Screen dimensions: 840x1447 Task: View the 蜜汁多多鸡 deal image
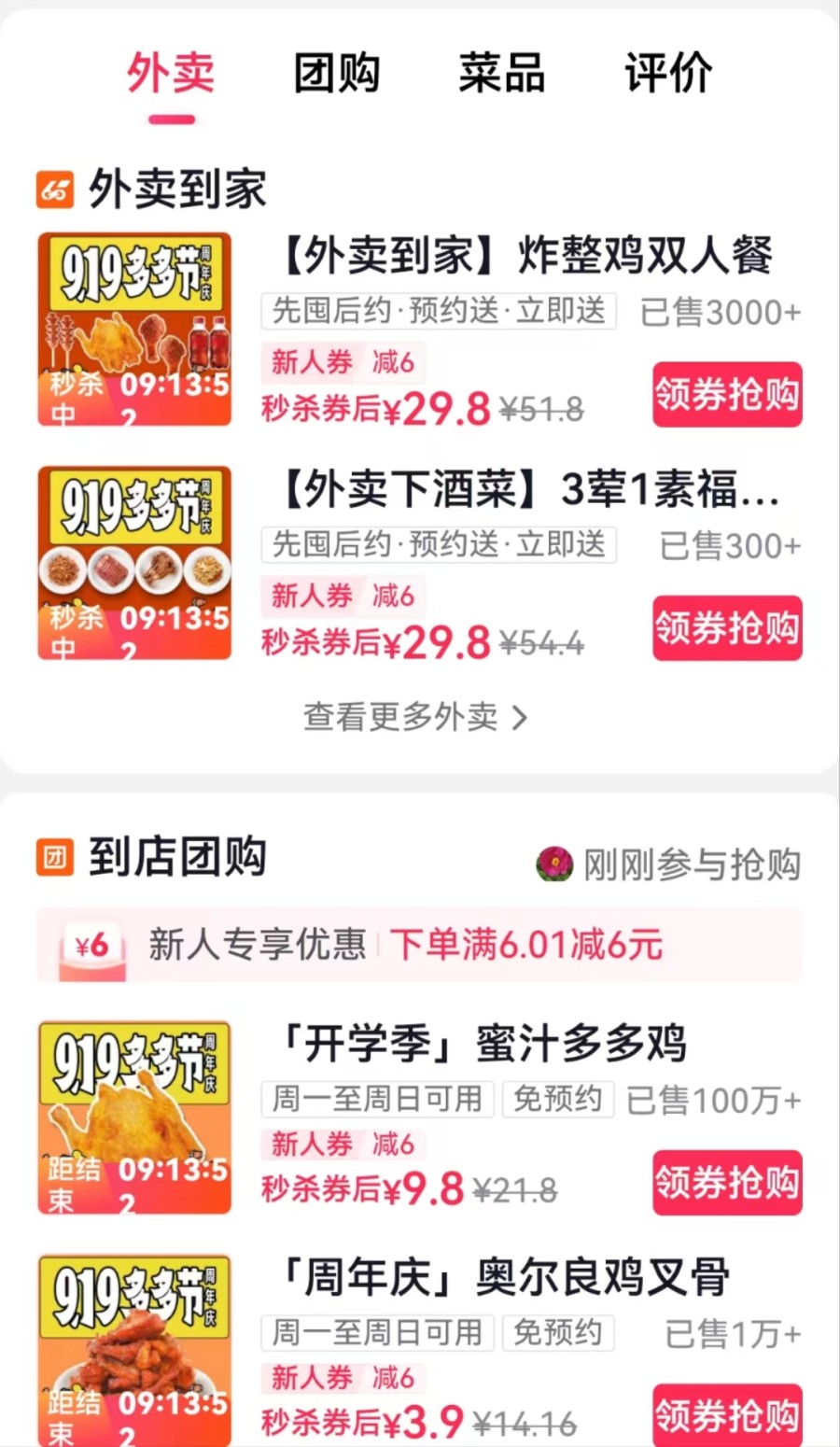click(134, 1117)
